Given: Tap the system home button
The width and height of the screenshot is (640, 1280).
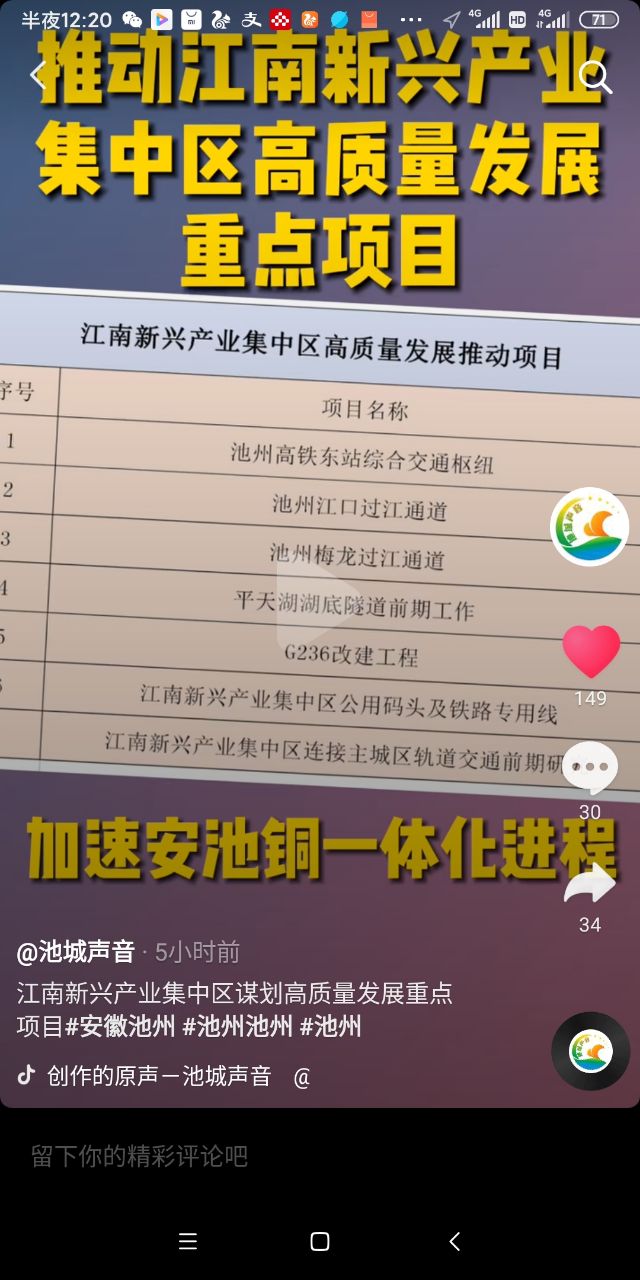Looking at the screenshot, I should (x=320, y=1241).
